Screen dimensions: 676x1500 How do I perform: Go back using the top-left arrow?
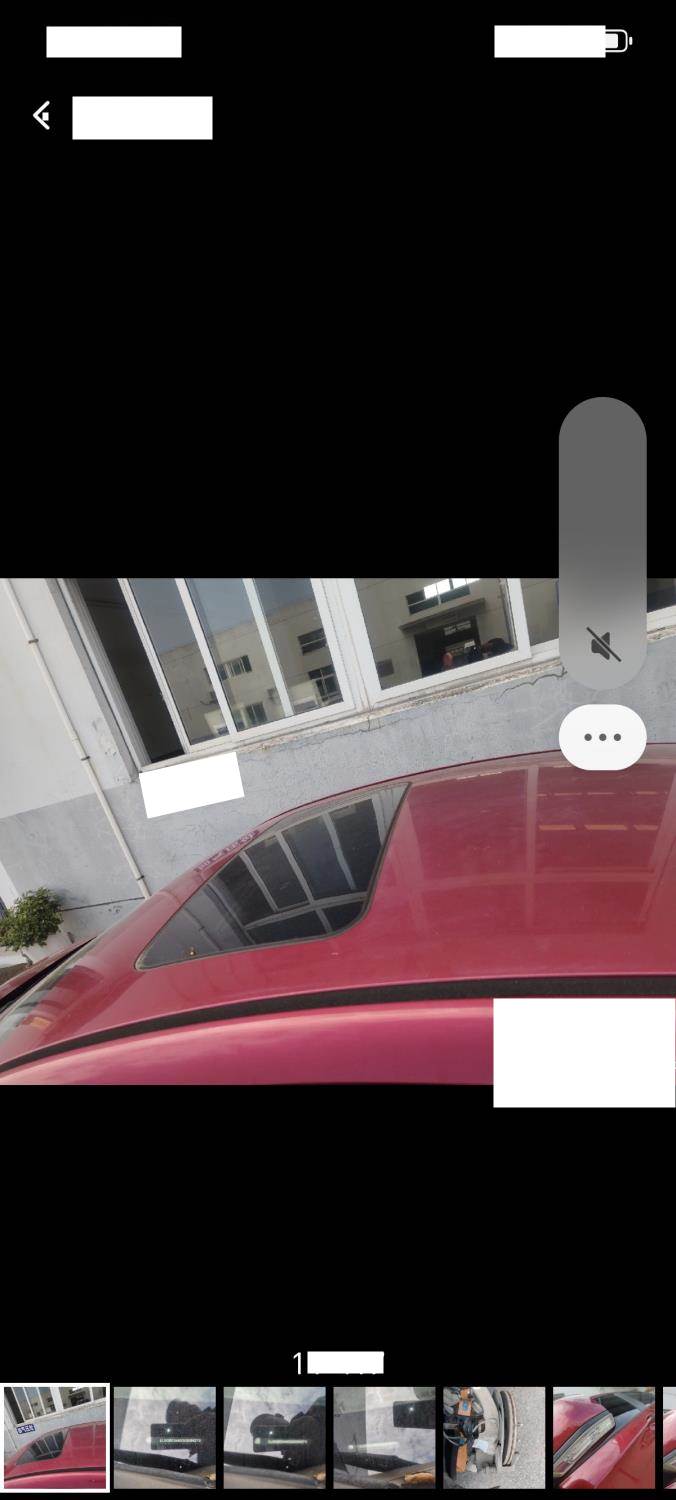42,116
